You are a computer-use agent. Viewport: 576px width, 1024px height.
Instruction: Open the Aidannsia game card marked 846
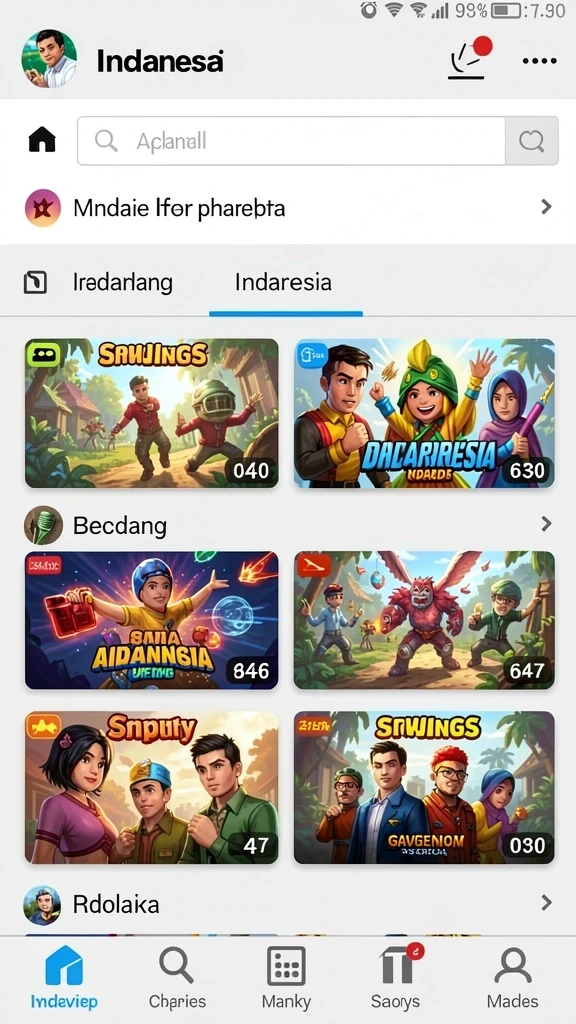tap(152, 620)
